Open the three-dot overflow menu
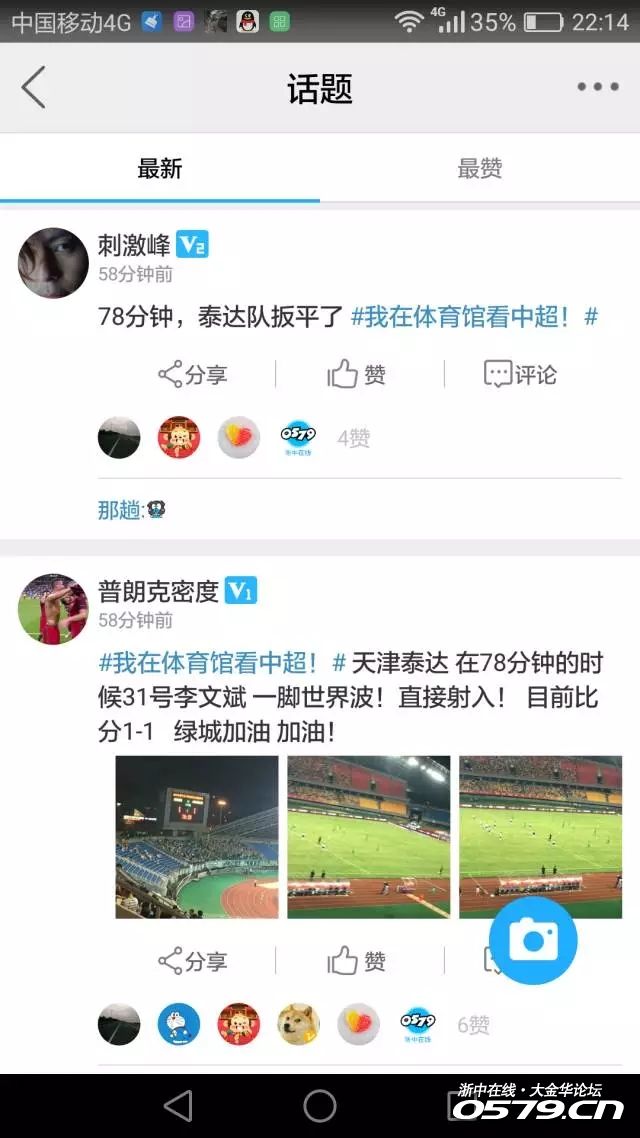 click(597, 87)
